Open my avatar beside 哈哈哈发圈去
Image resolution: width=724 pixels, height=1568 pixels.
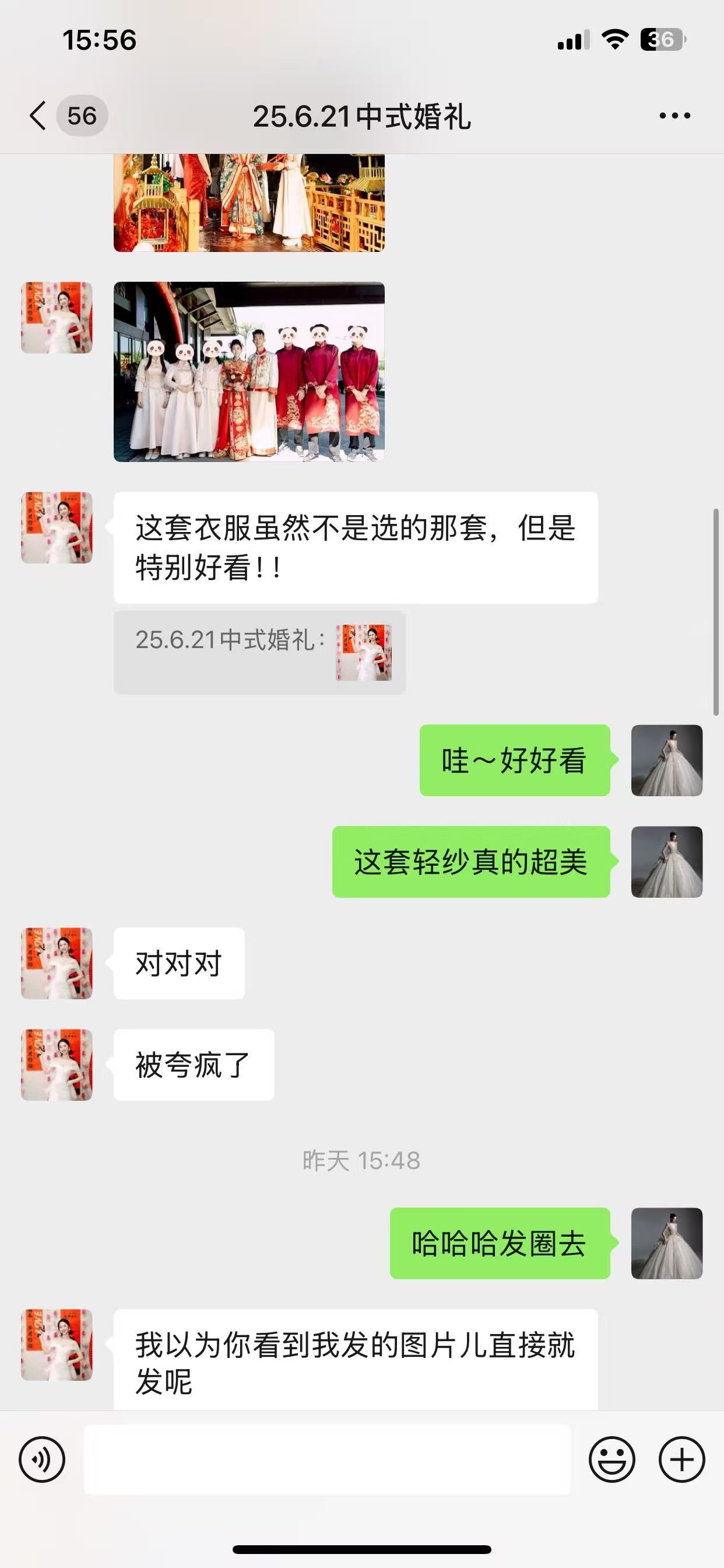pos(667,1243)
